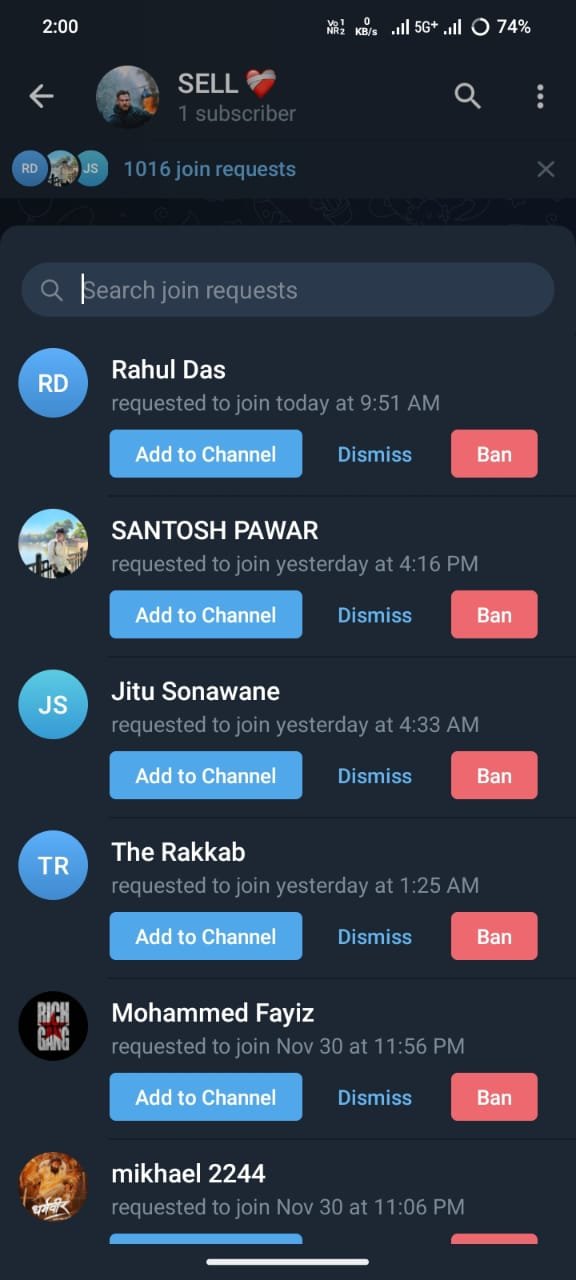The image size is (576, 1280).
Task: Add The Rakkab to the channel
Action: [206, 936]
